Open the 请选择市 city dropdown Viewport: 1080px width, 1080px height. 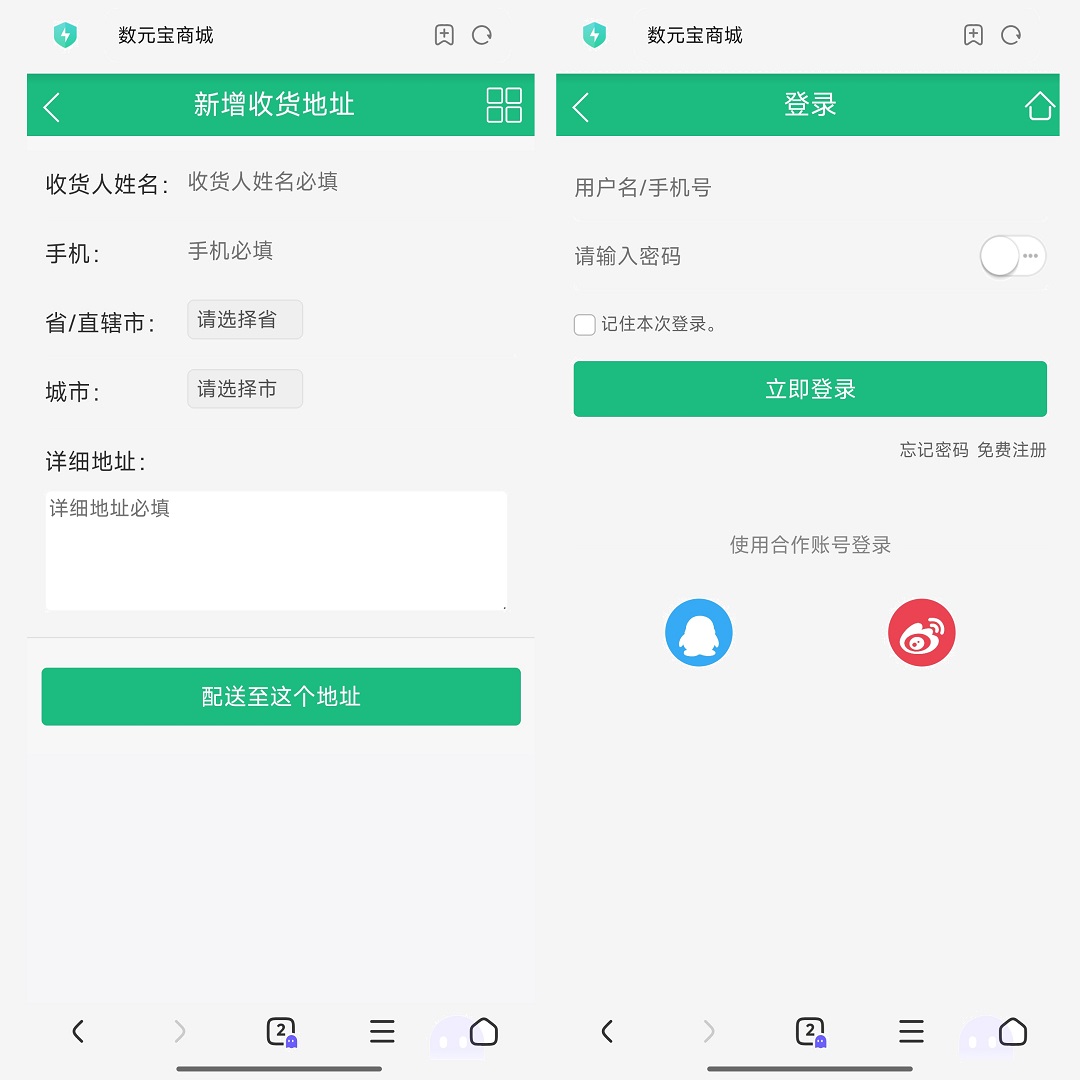(245, 389)
